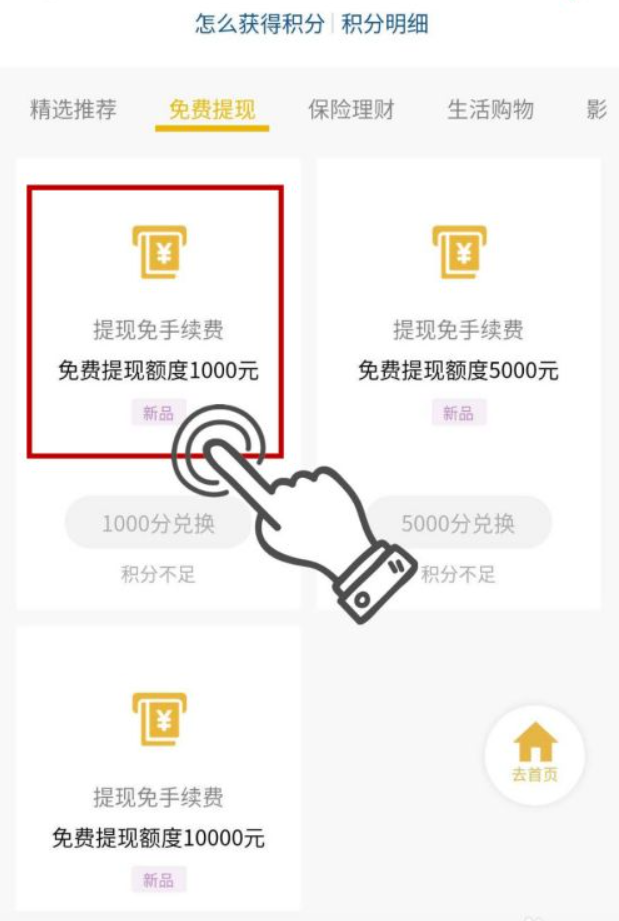Open the 积分明细 link
Viewport: 619px width, 921px height.
[385, 24]
